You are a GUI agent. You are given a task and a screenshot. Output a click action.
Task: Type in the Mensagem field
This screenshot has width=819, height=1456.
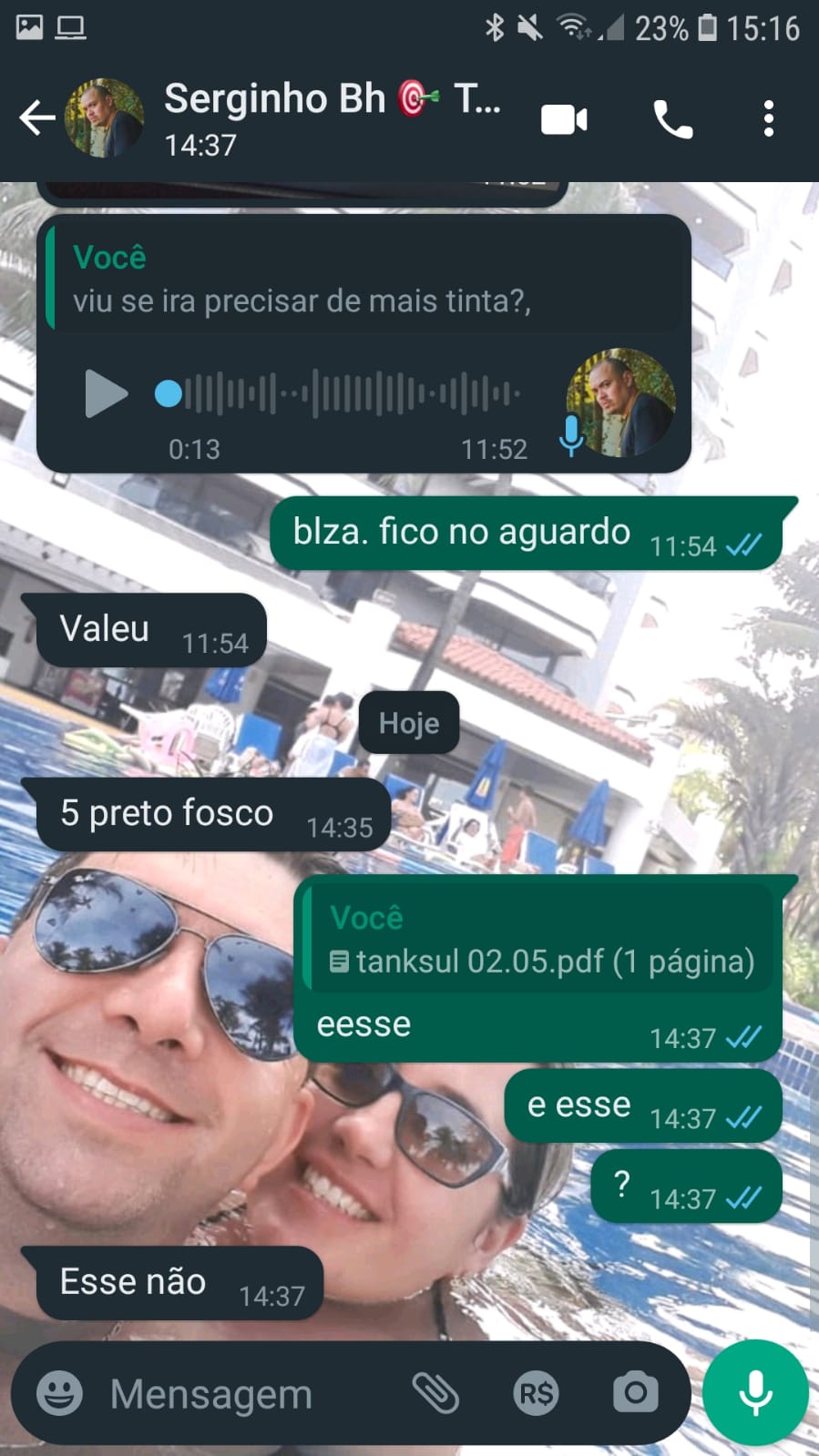click(246, 1394)
